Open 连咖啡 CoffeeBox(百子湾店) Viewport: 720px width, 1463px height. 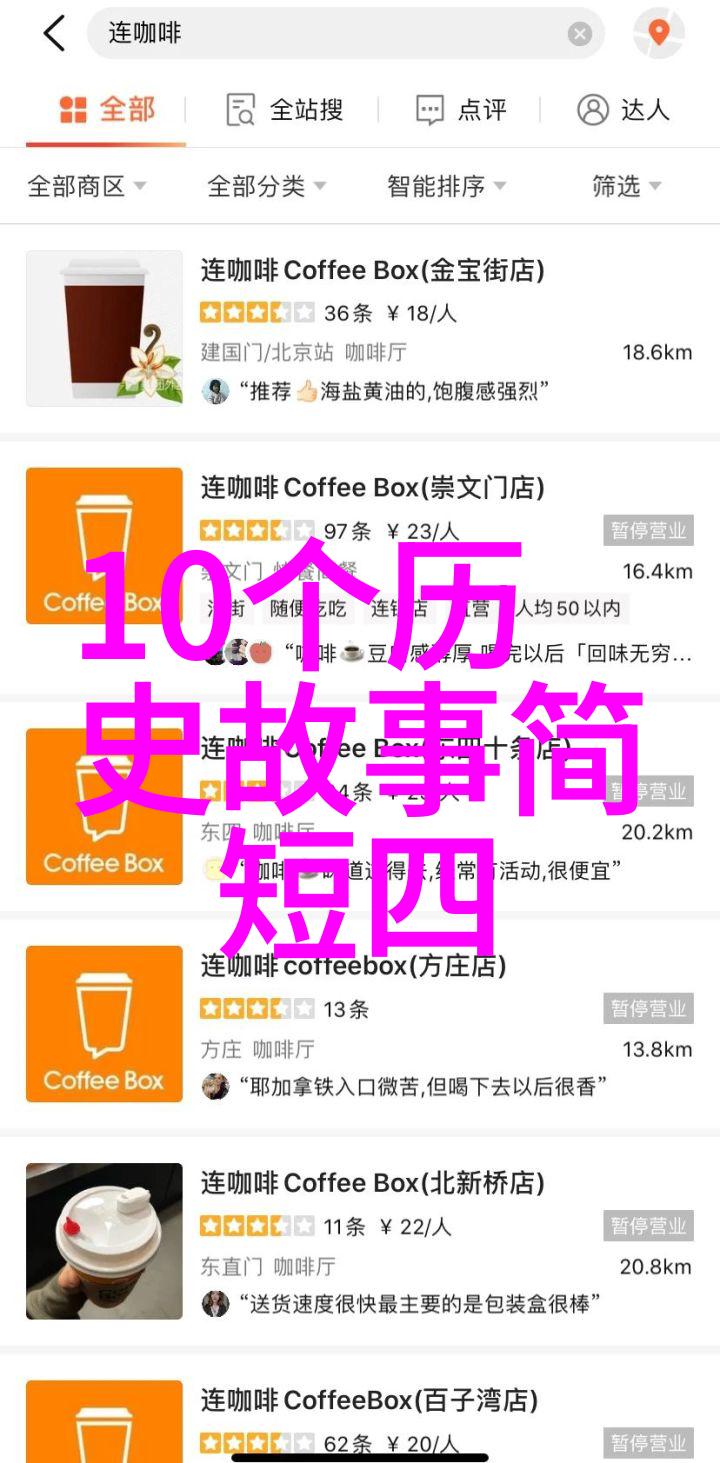369,1401
